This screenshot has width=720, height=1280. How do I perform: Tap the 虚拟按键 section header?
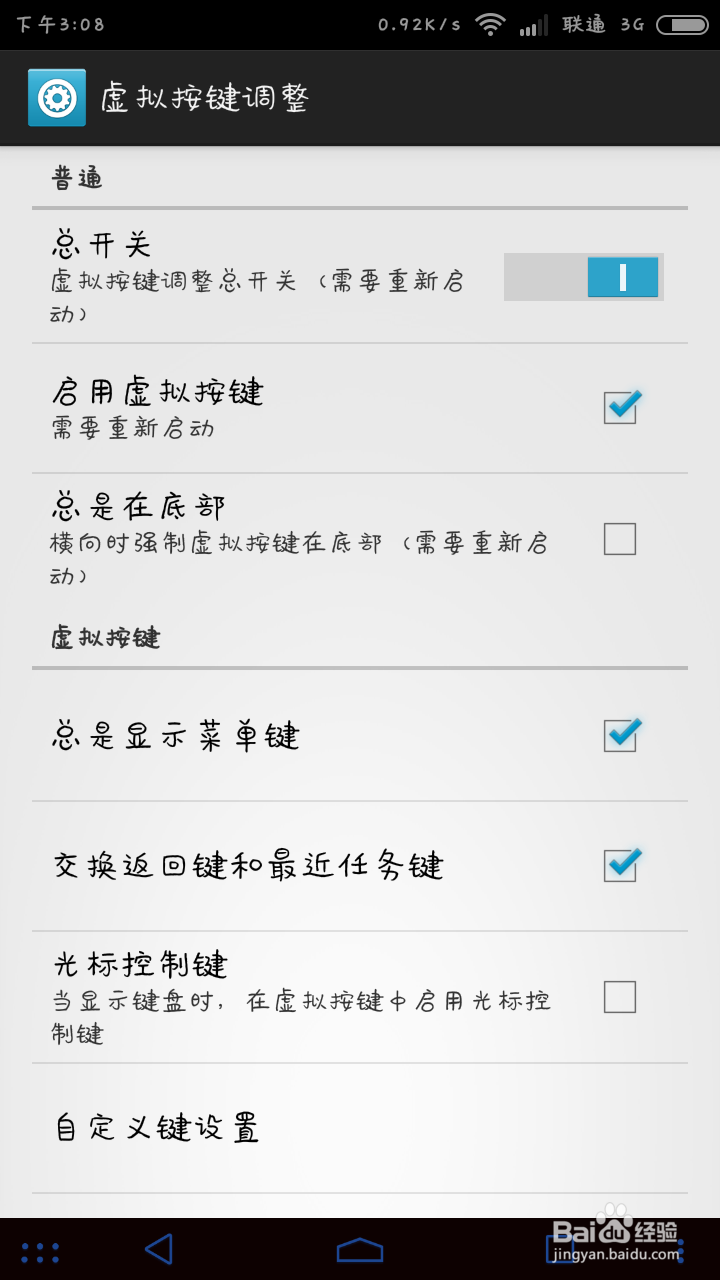coord(105,637)
